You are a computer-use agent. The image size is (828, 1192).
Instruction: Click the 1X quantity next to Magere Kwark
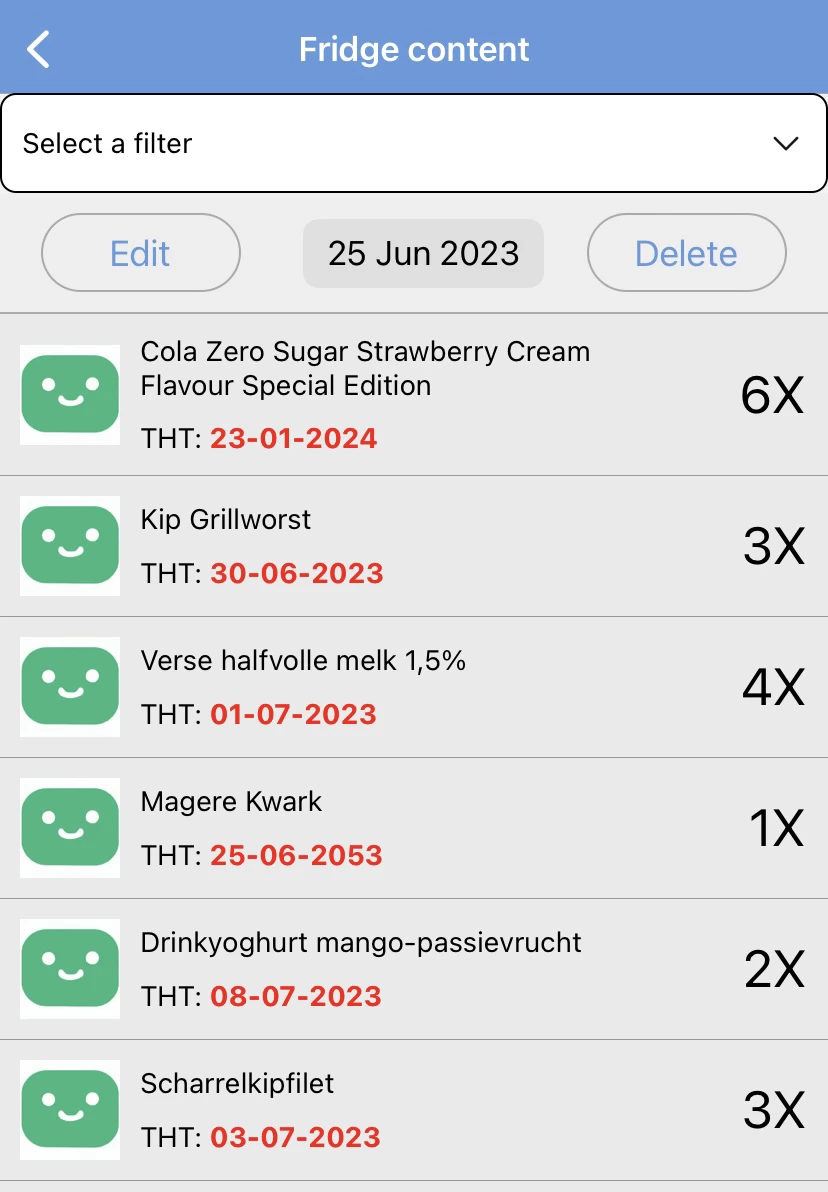pyautogui.click(x=778, y=828)
